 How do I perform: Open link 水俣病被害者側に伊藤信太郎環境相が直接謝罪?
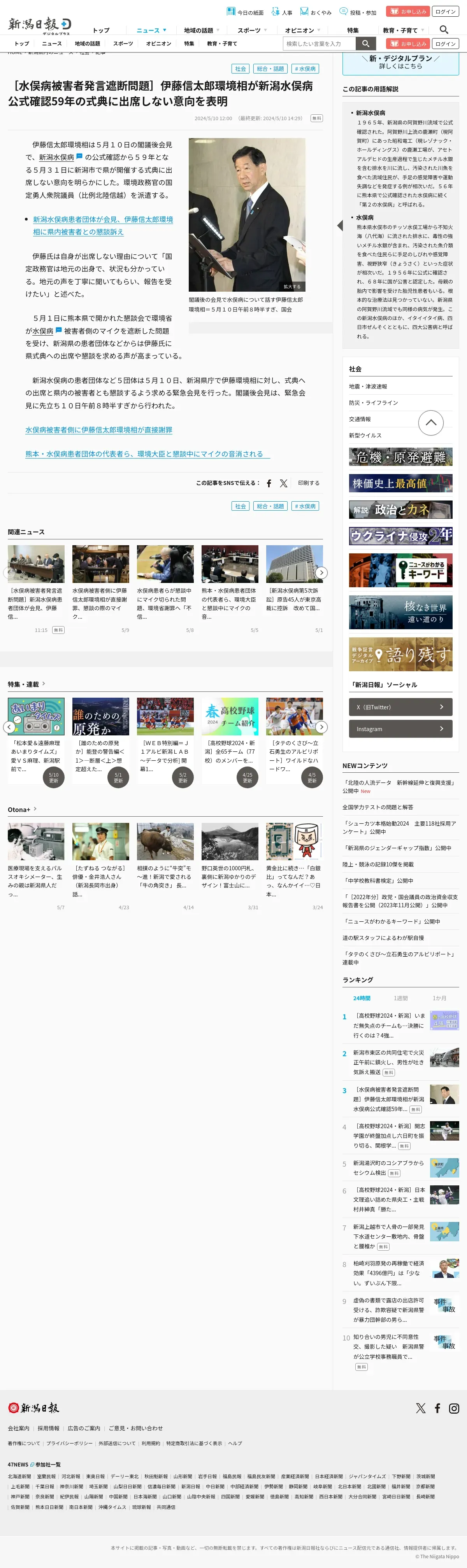coord(98,430)
